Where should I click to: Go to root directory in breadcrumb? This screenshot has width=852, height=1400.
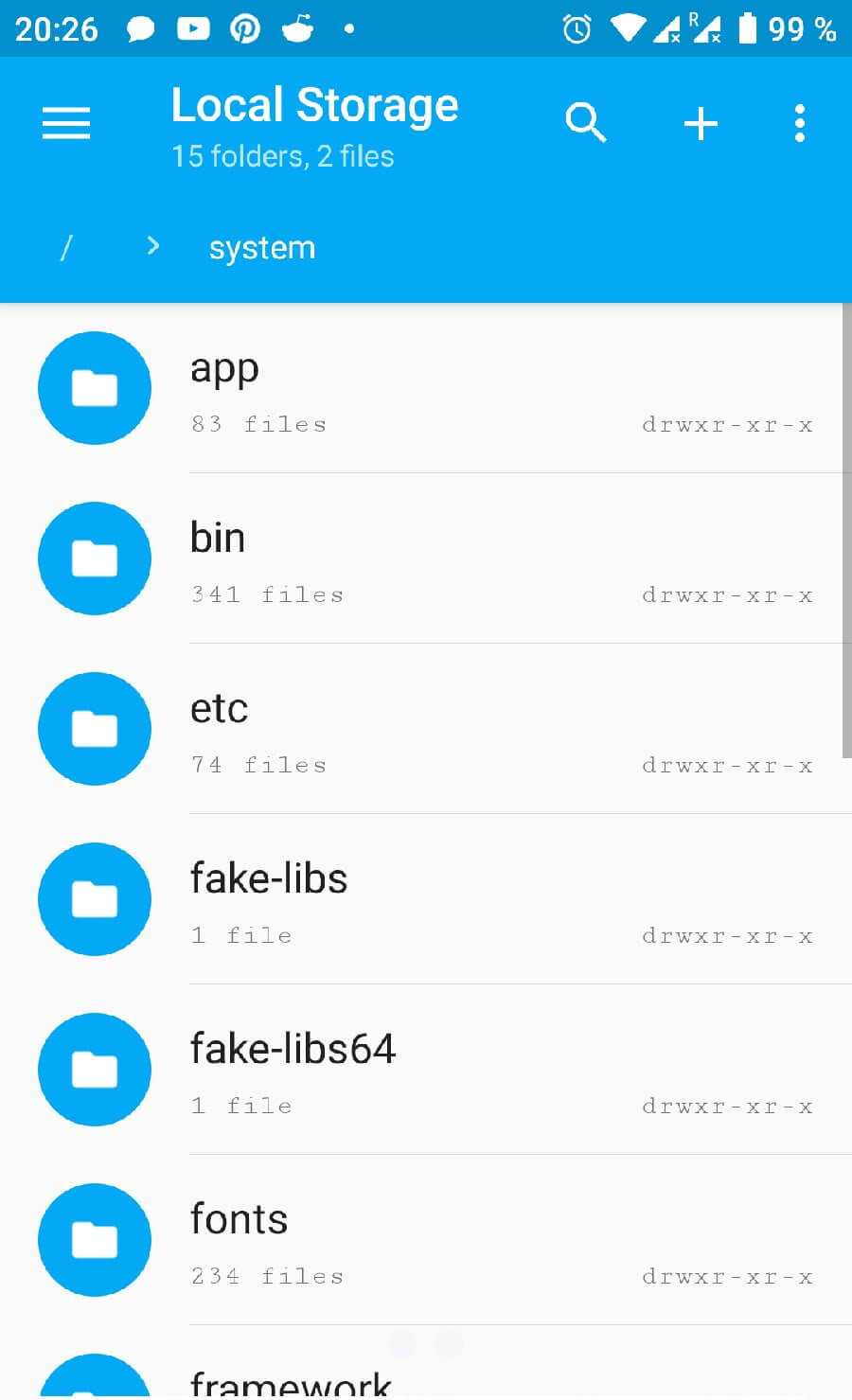pos(66,248)
